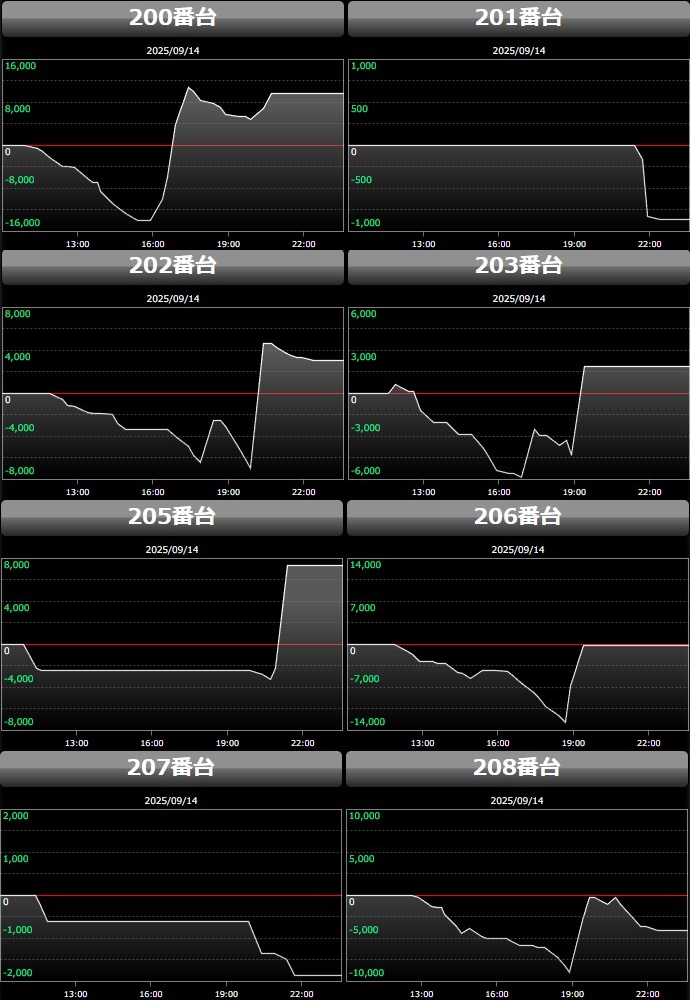Screen dimensions: 690x1000
Task: Open machine 200番台 details
Action: [x=172, y=18]
